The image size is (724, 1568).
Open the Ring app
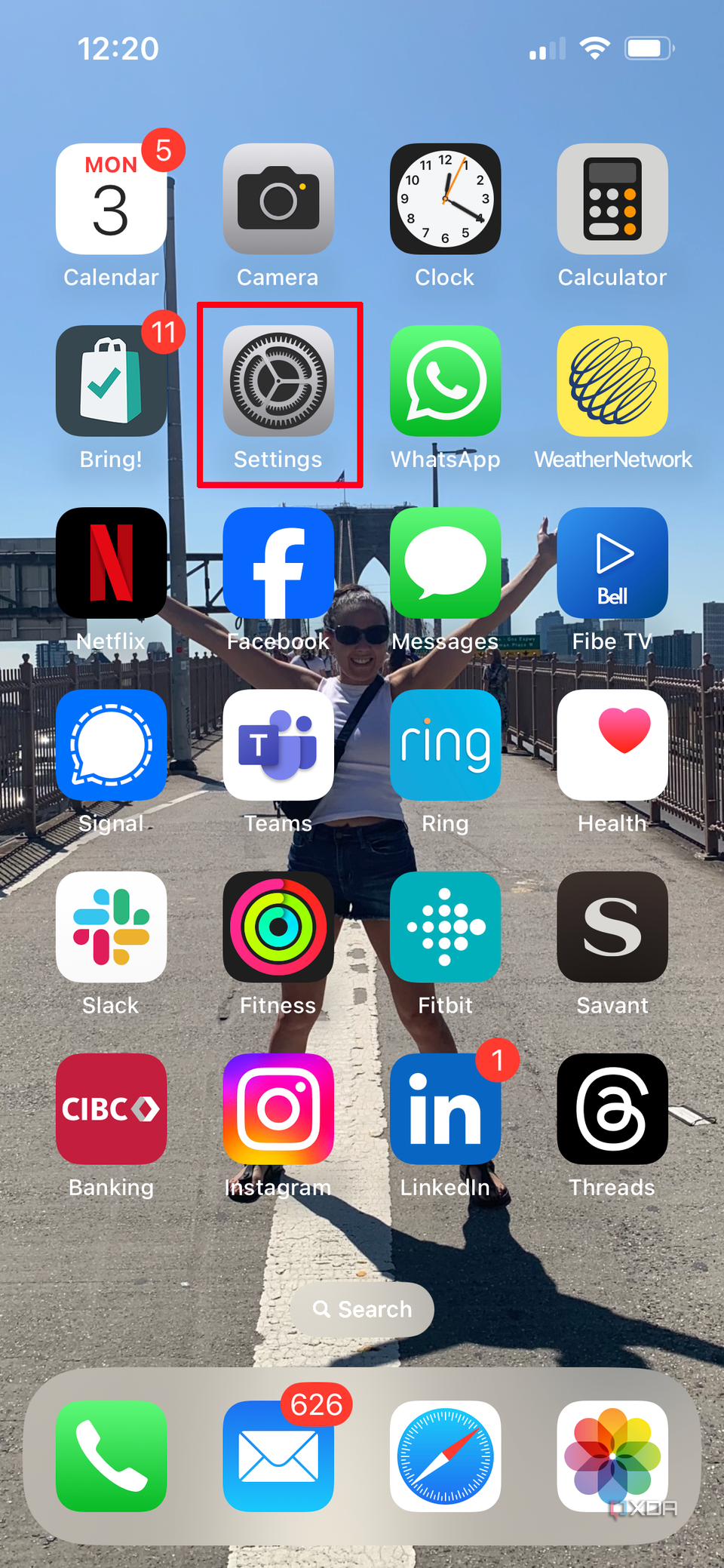coord(445,746)
